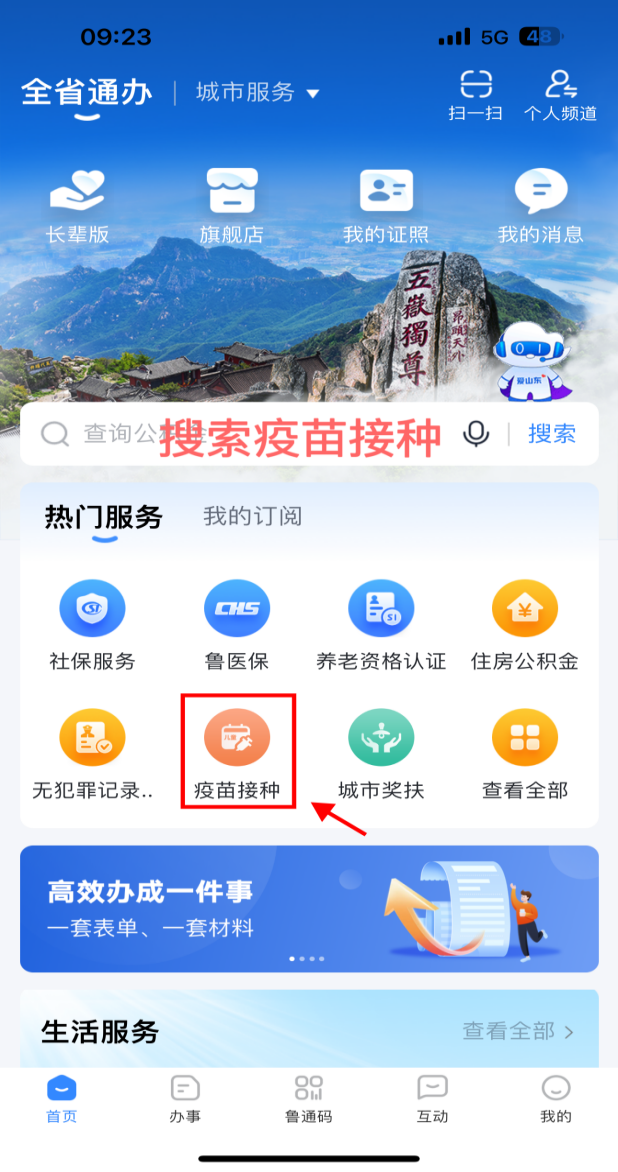Open the 扫一扫 scanner

pos(477,95)
